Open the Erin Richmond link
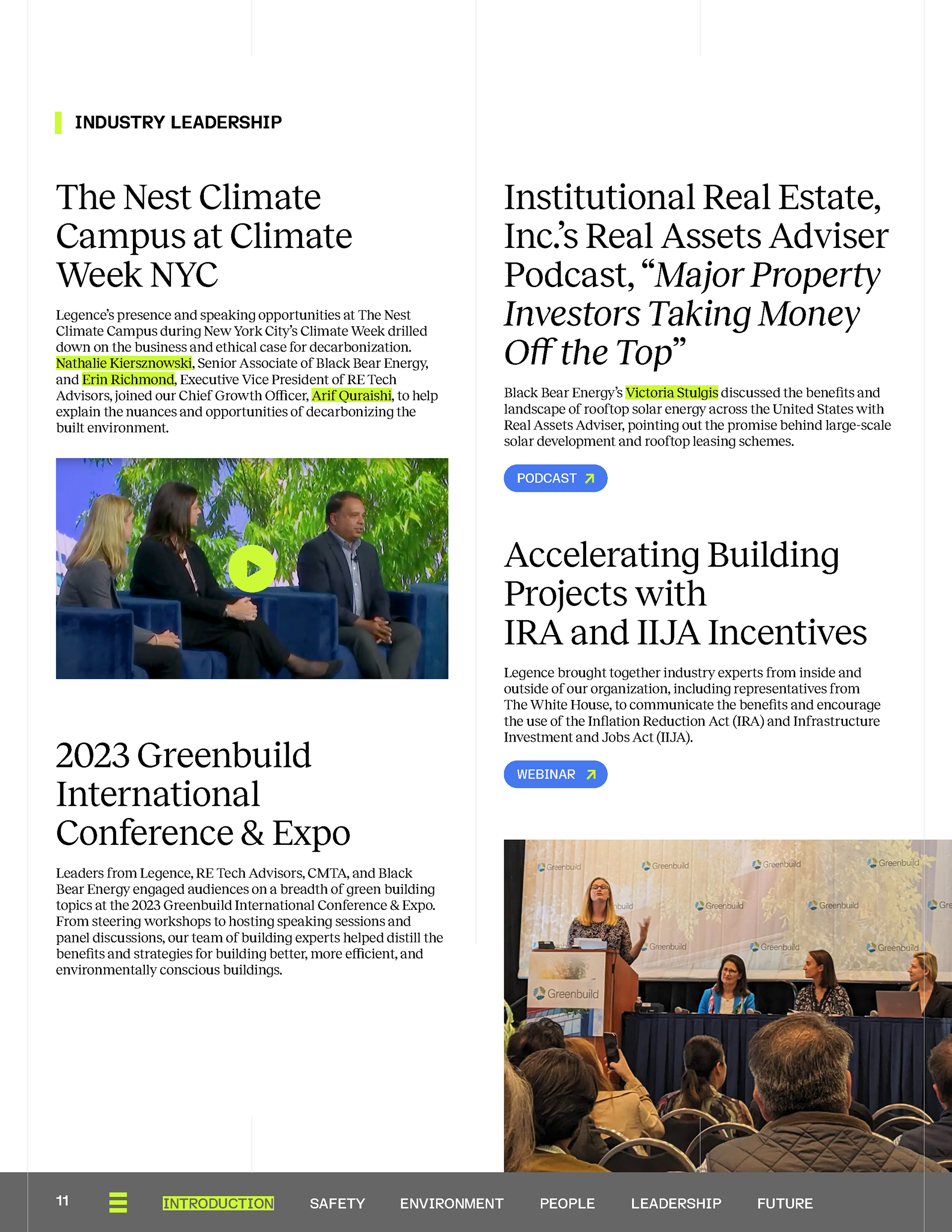Image resolution: width=952 pixels, height=1232 pixels. tap(128, 380)
